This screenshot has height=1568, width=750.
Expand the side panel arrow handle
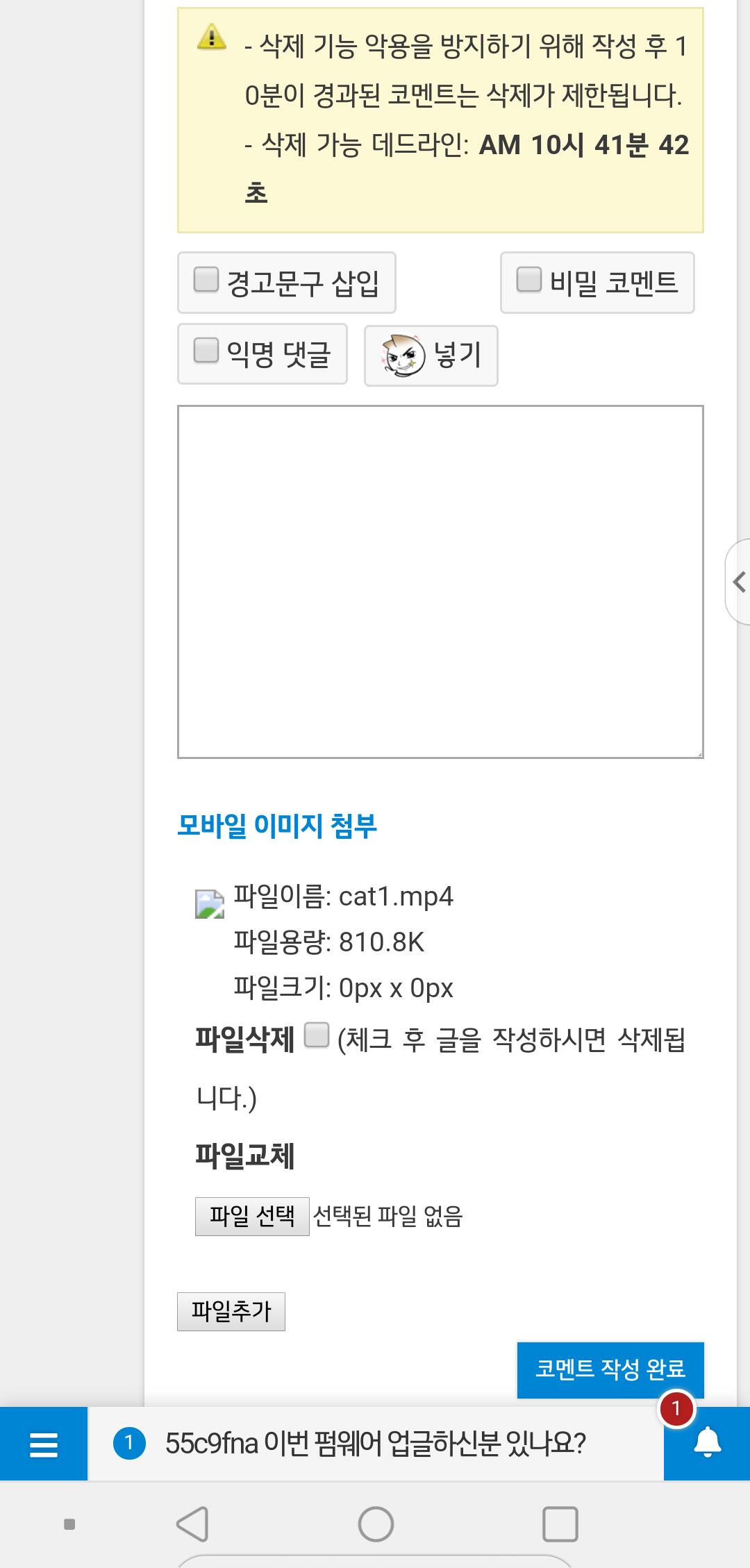(738, 582)
